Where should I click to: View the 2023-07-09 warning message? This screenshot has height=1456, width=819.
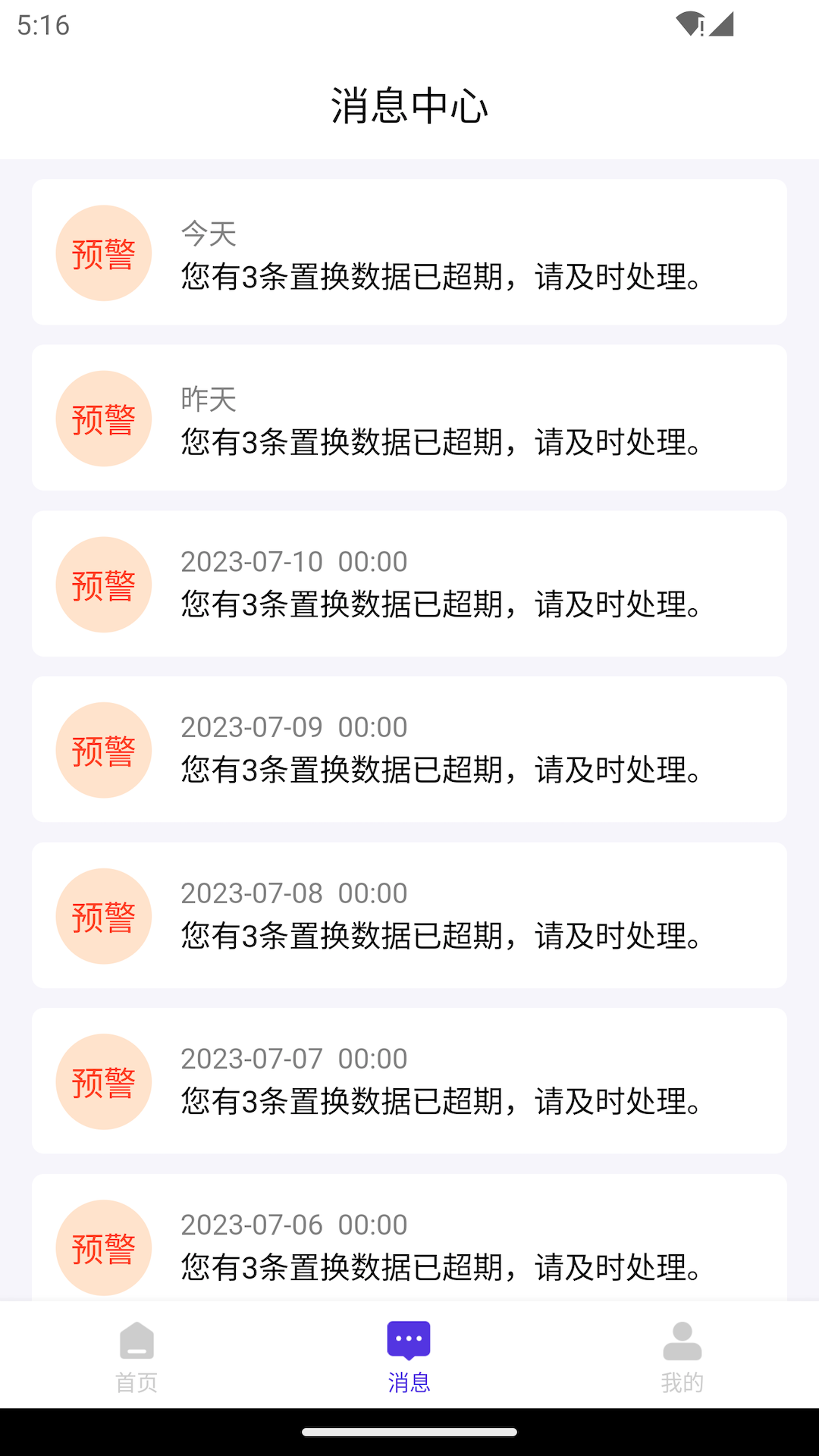click(409, 749)
